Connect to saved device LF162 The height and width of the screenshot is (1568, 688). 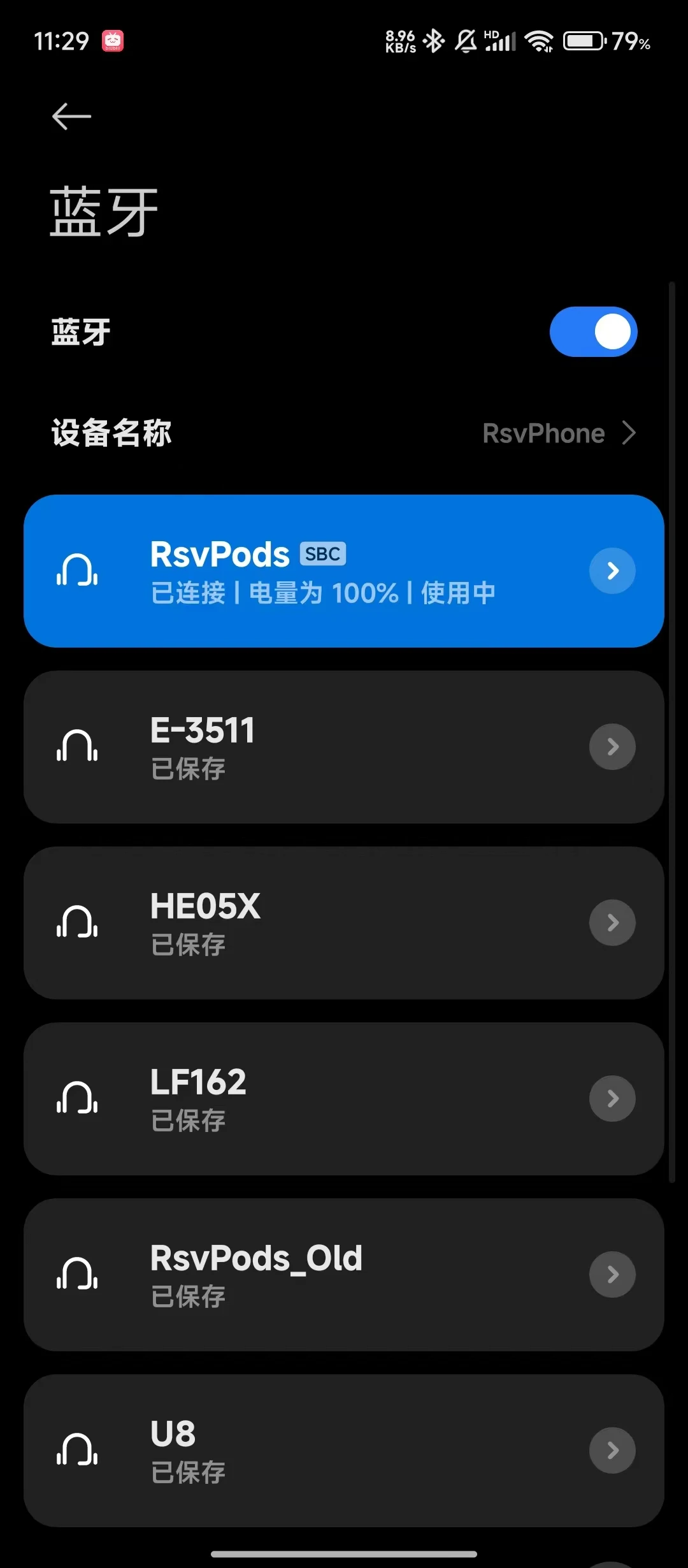(x=344, y=1099)
